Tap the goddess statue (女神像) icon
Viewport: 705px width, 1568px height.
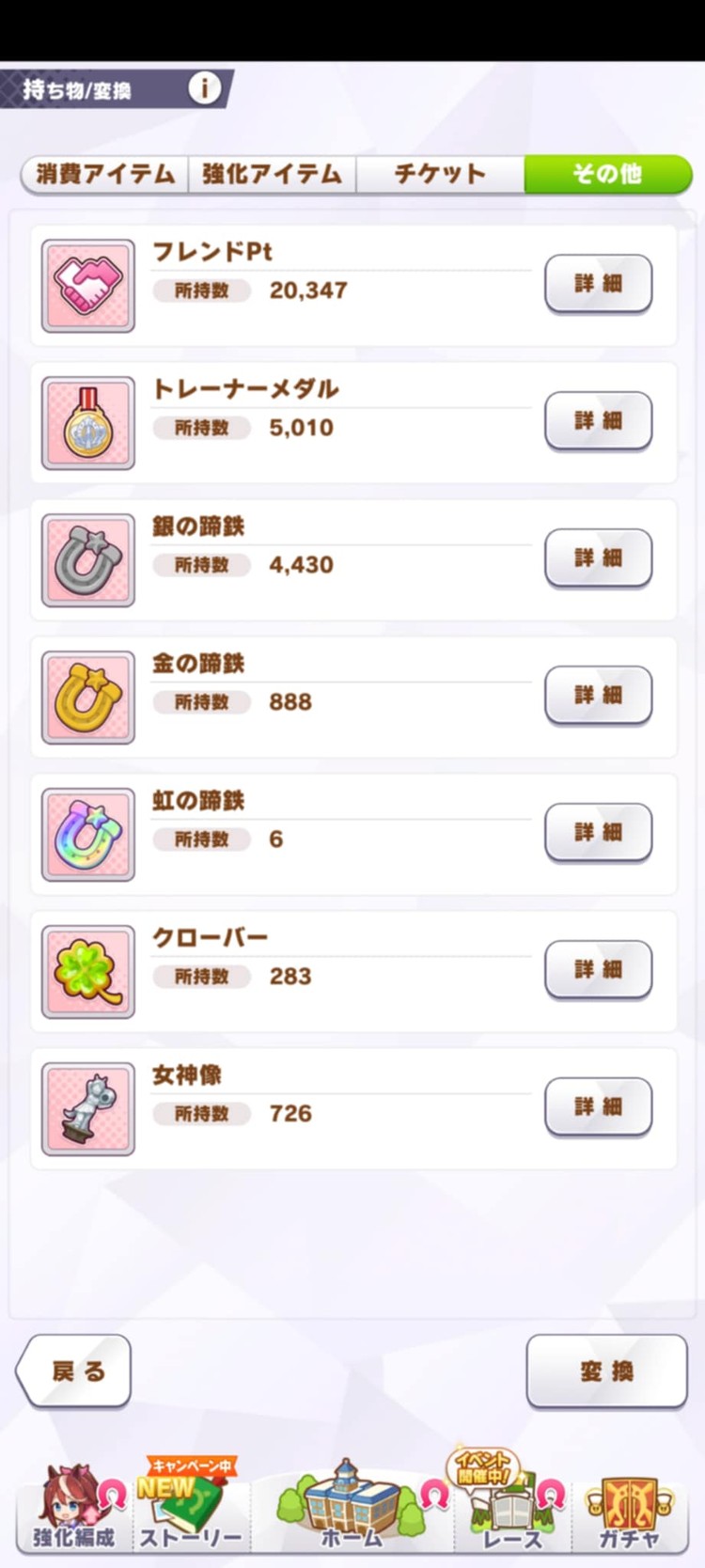click(86, 1108)
